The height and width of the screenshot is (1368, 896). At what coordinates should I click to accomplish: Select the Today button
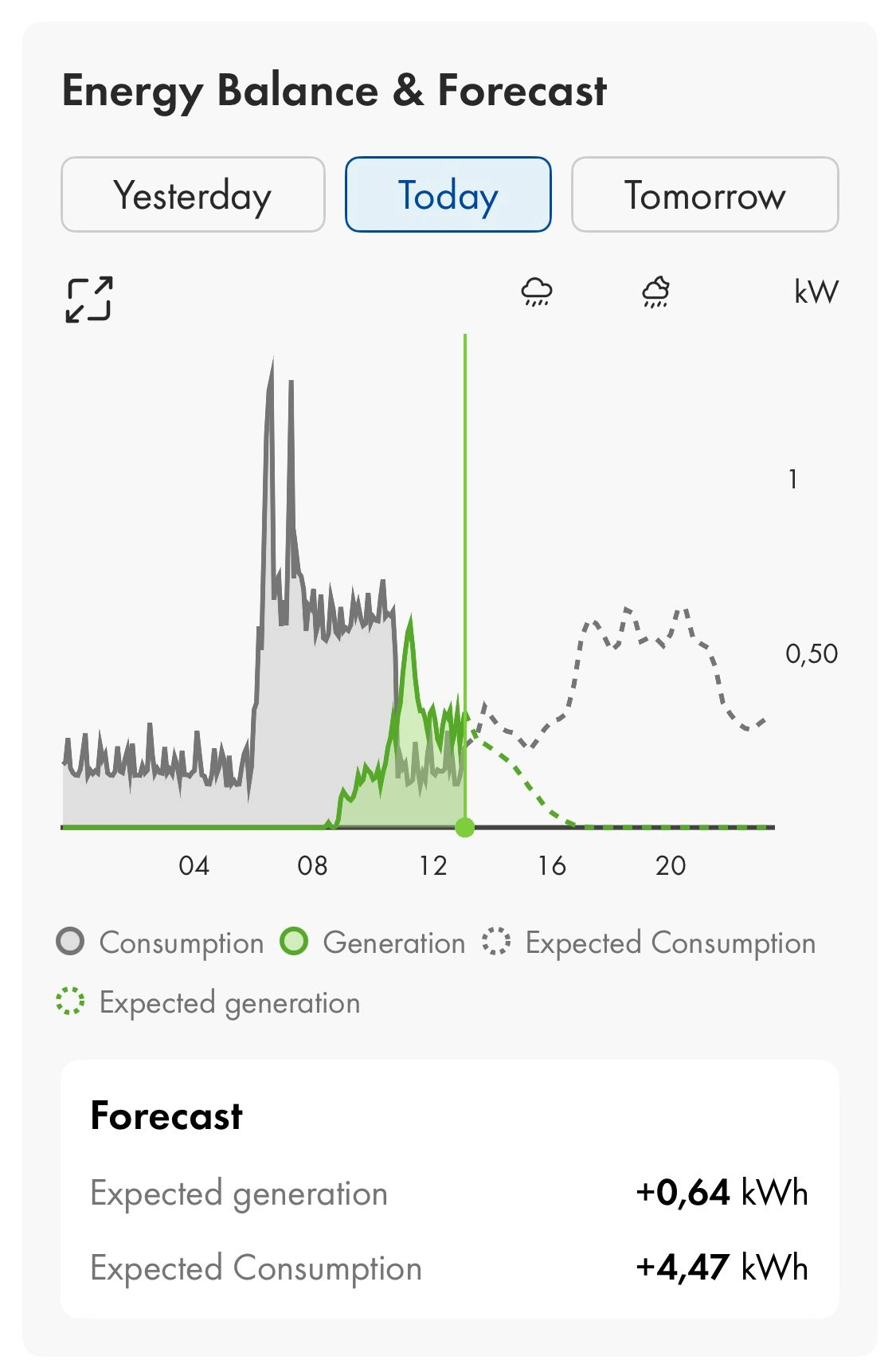(x=448, y=195)
